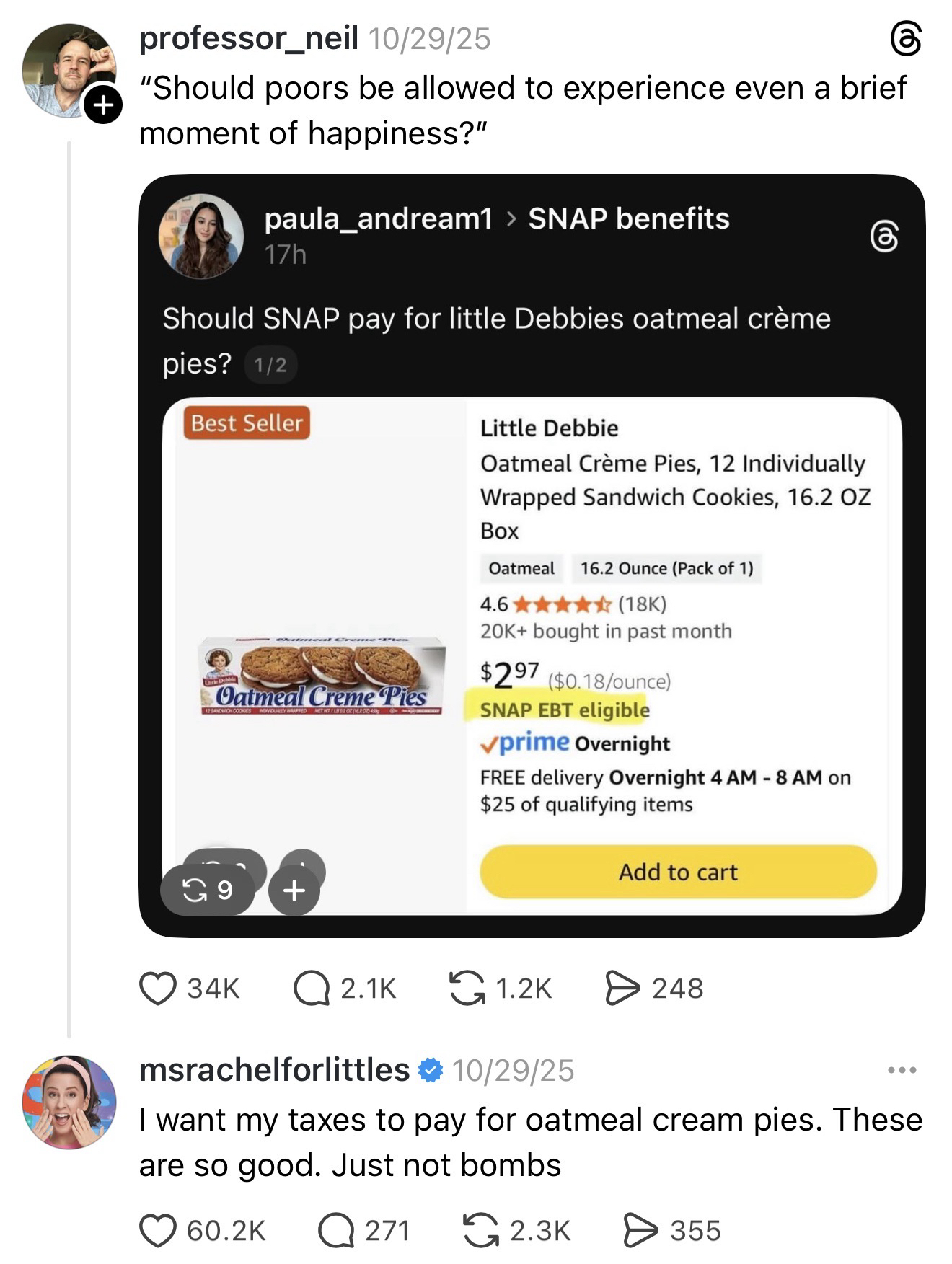Follow professor_neil using the plus badge
The image size is (952, 1264).
pyautogui.click(x=103, y=105)
